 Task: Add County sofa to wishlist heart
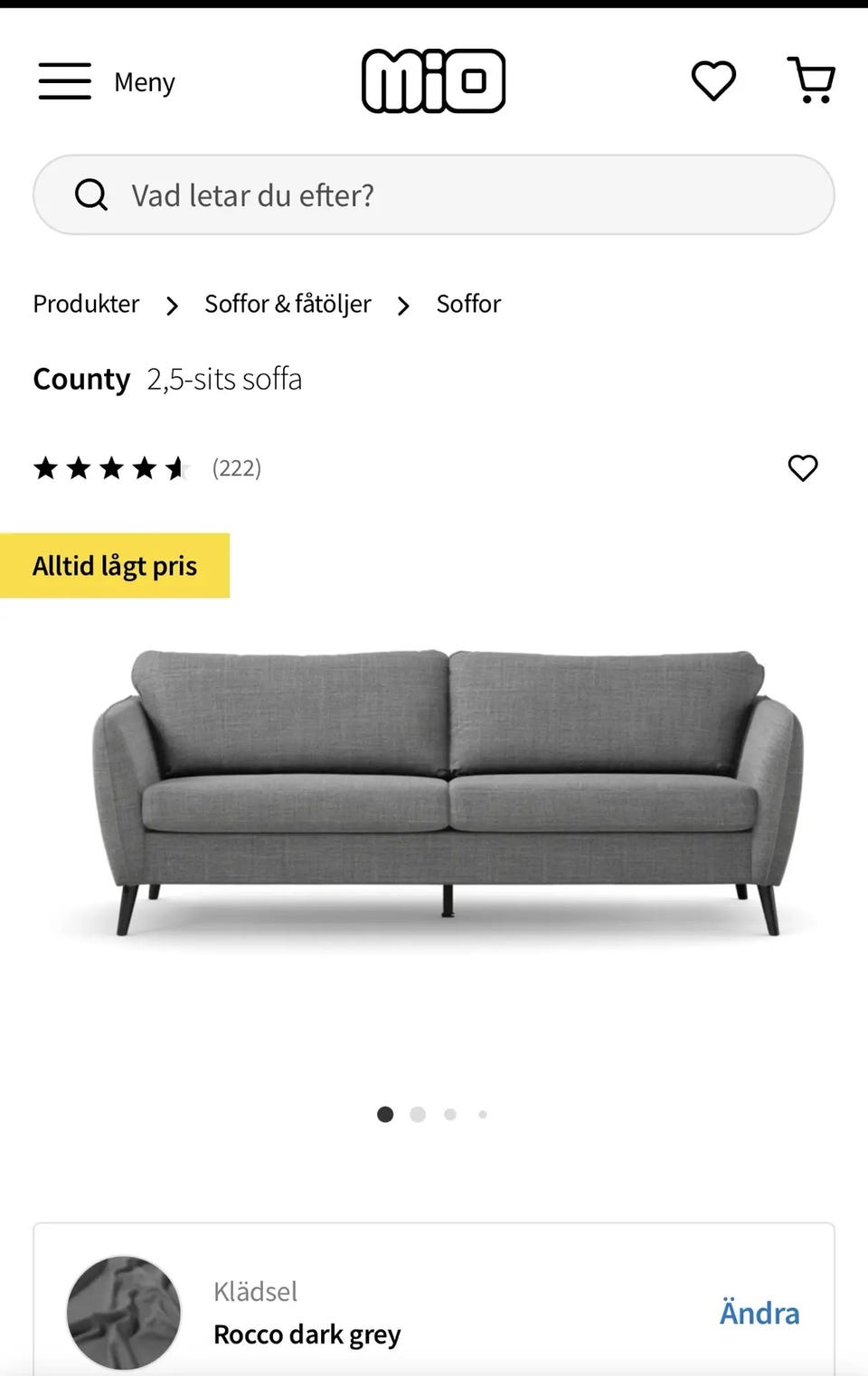[802, 468]
